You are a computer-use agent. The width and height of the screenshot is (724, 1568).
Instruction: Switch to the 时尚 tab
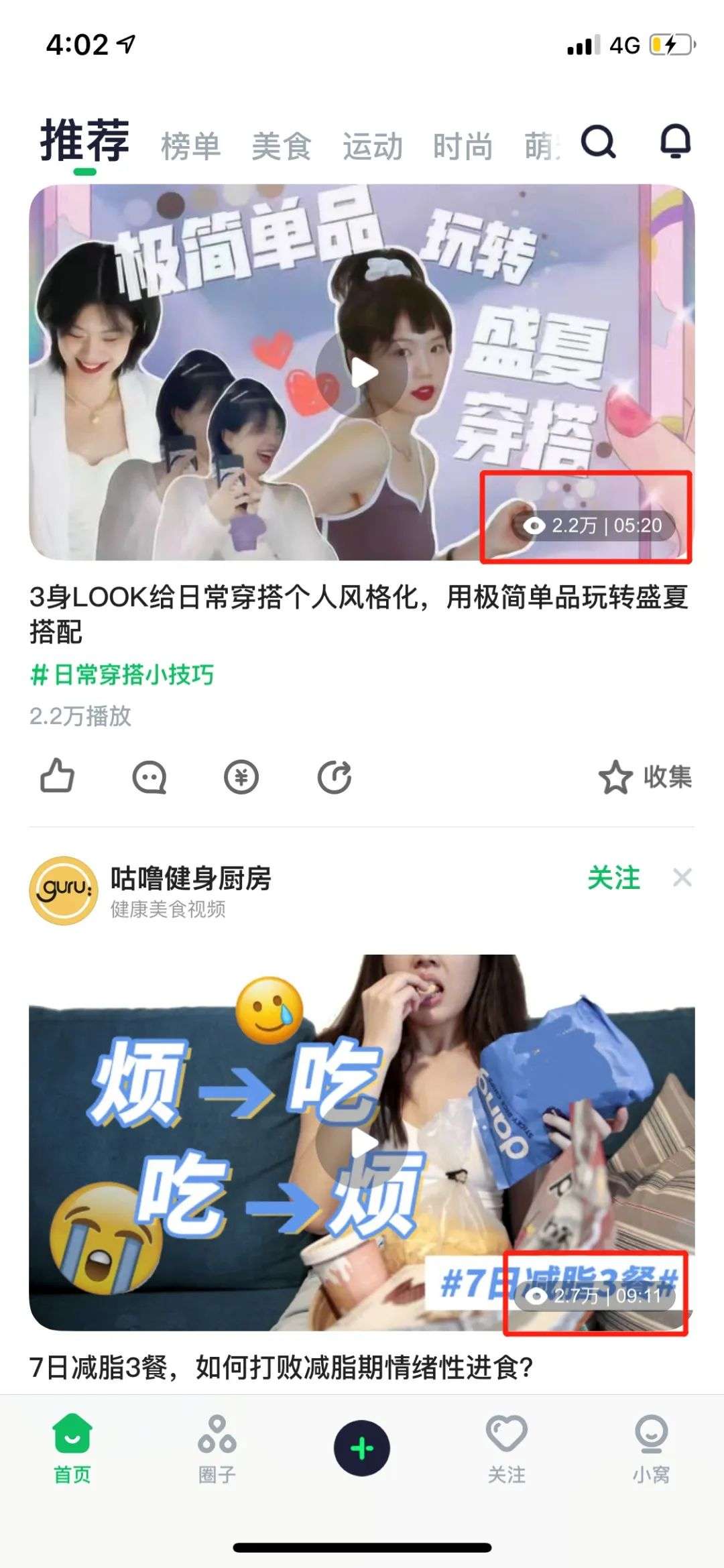(x=463, y=146)
